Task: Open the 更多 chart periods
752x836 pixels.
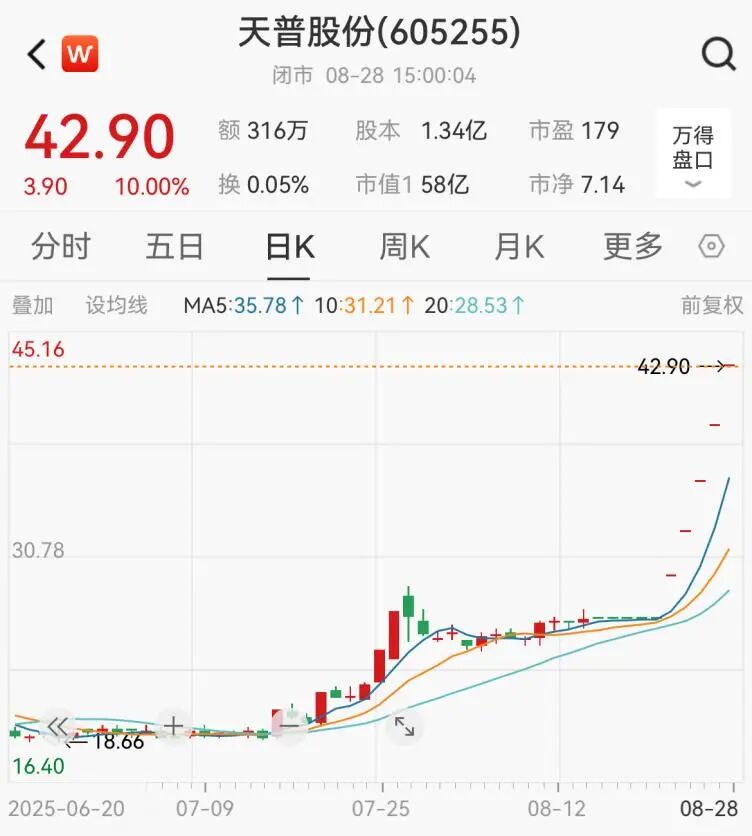Action: click(633, 246)
